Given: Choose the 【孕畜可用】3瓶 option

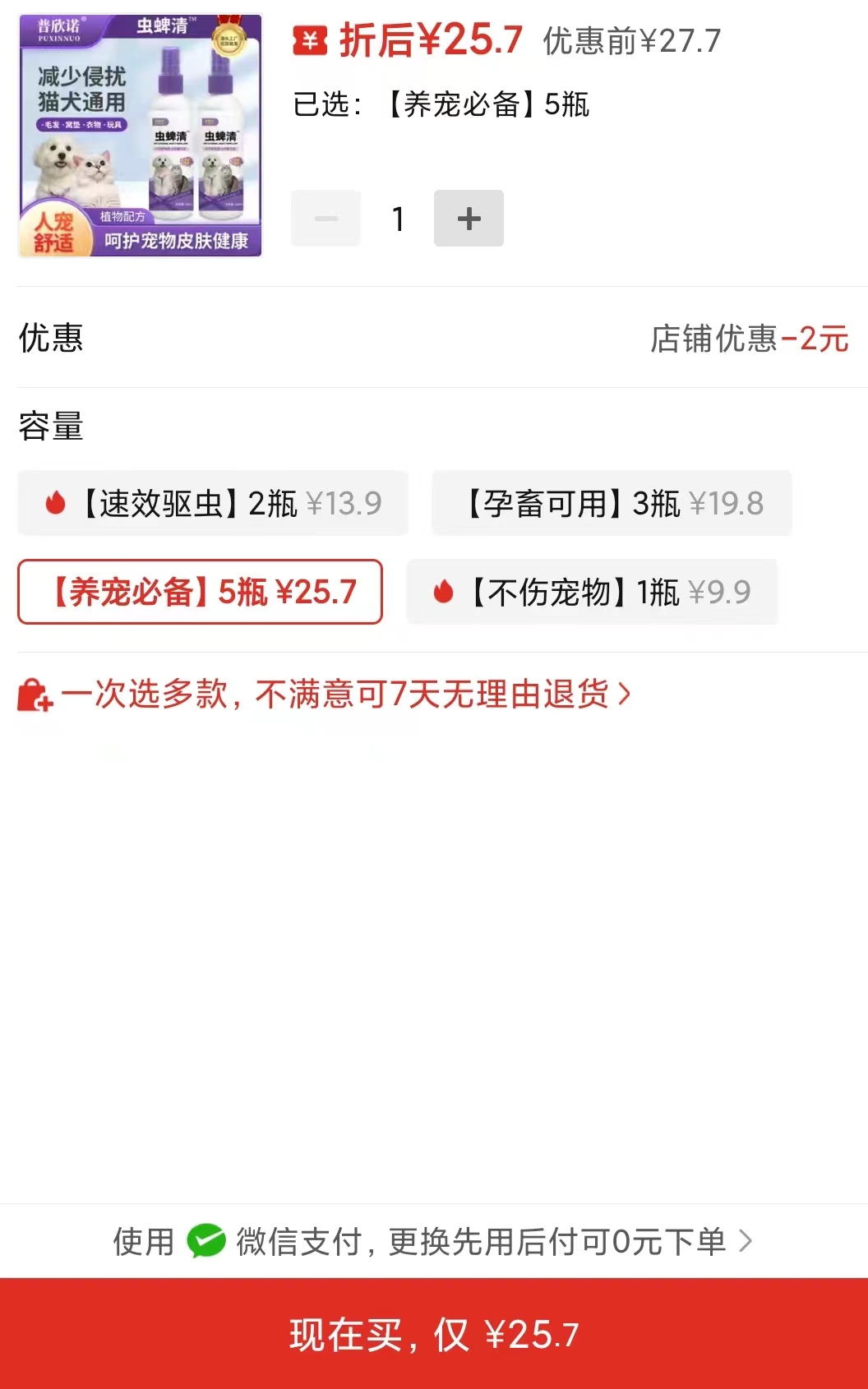Looking at the screenshot, I should click(612, 503).
